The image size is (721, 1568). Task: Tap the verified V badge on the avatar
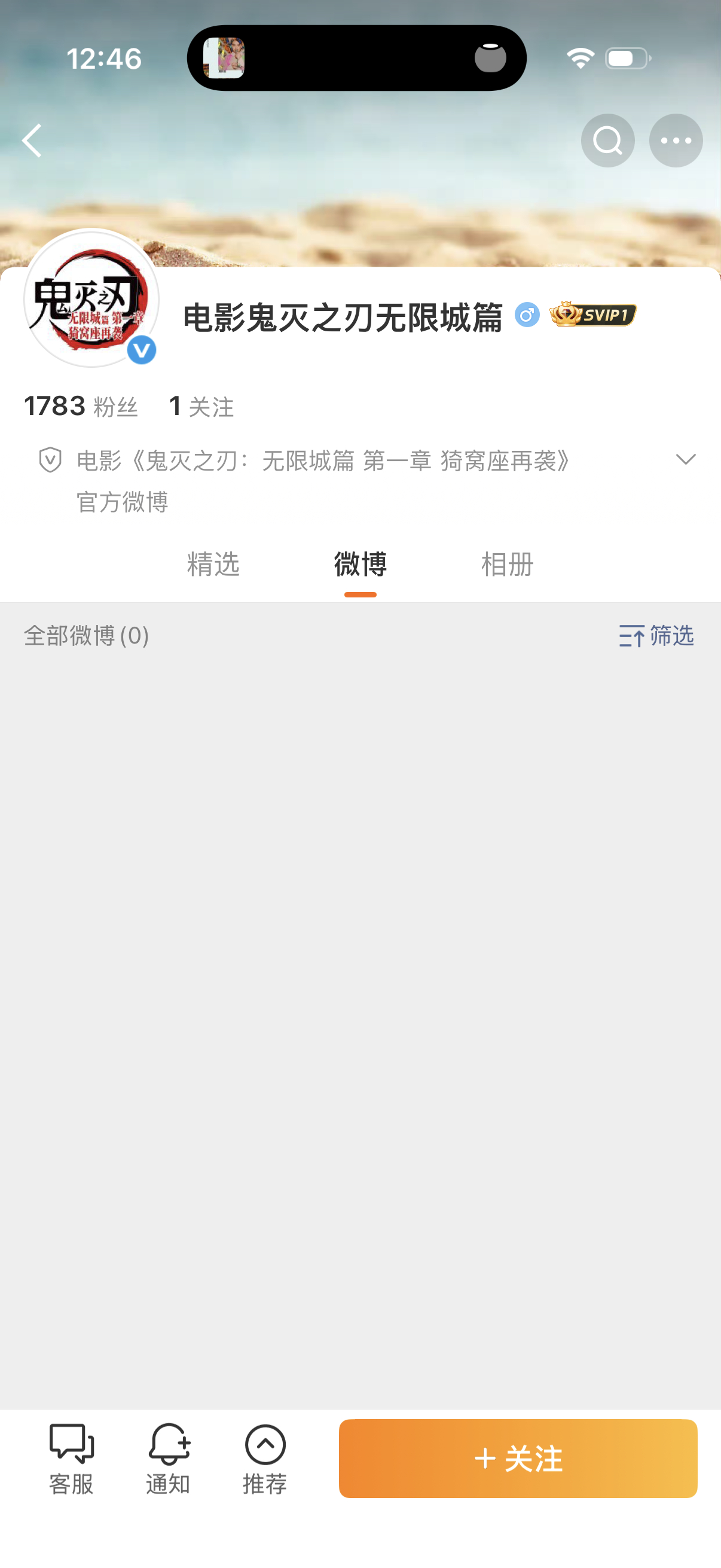[x=140, y=350]
